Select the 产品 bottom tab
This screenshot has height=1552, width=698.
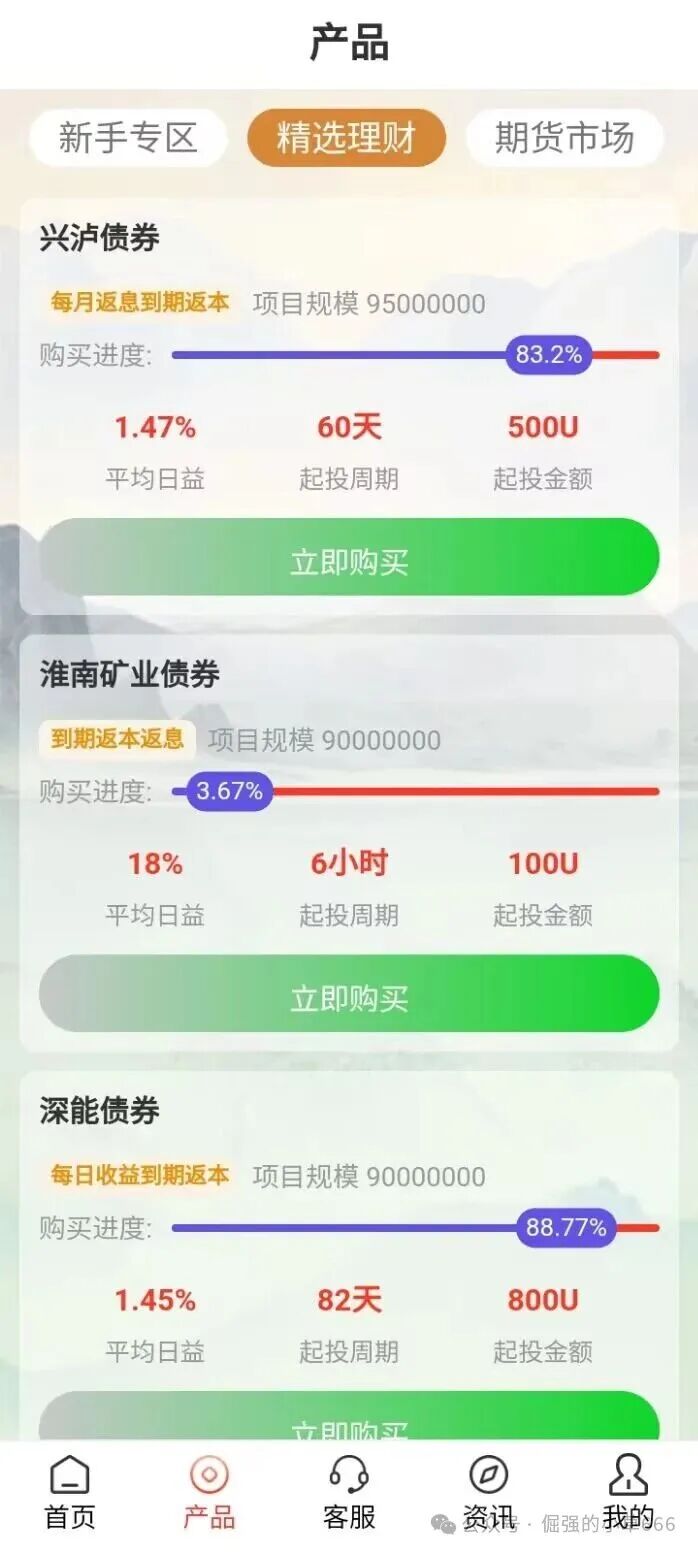209,1493
